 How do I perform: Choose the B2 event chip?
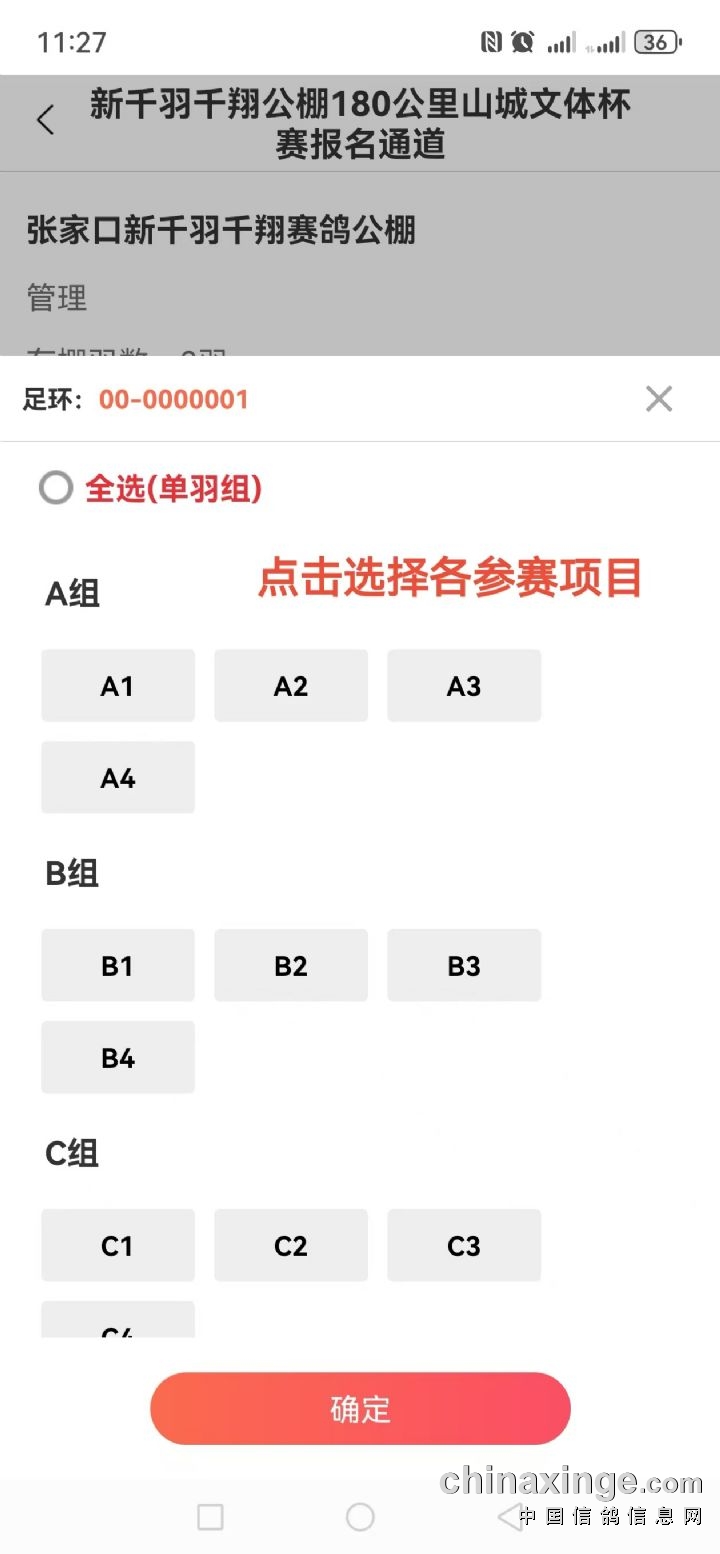point(291,966)
